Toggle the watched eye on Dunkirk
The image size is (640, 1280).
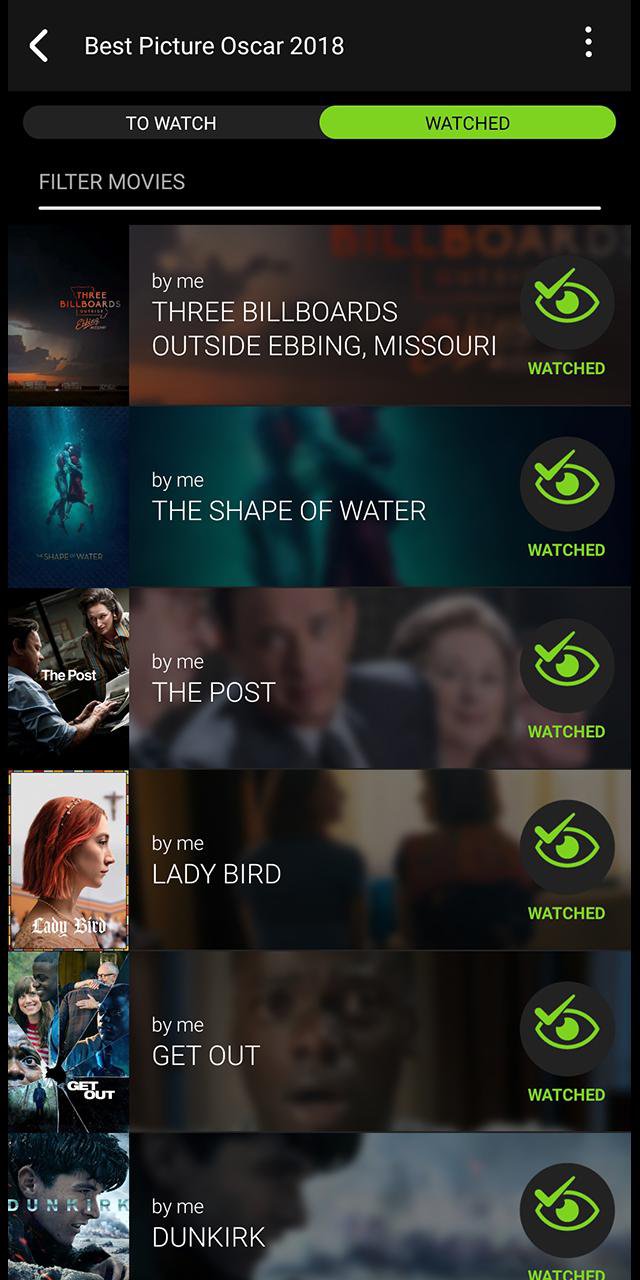[566, 1210]
